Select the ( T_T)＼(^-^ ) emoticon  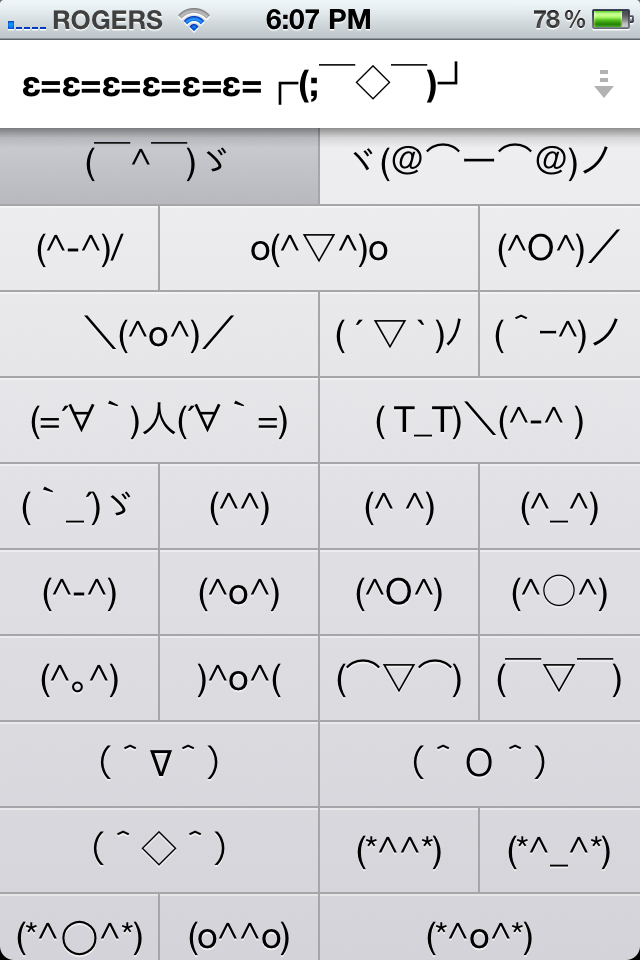tap(479, 421)
